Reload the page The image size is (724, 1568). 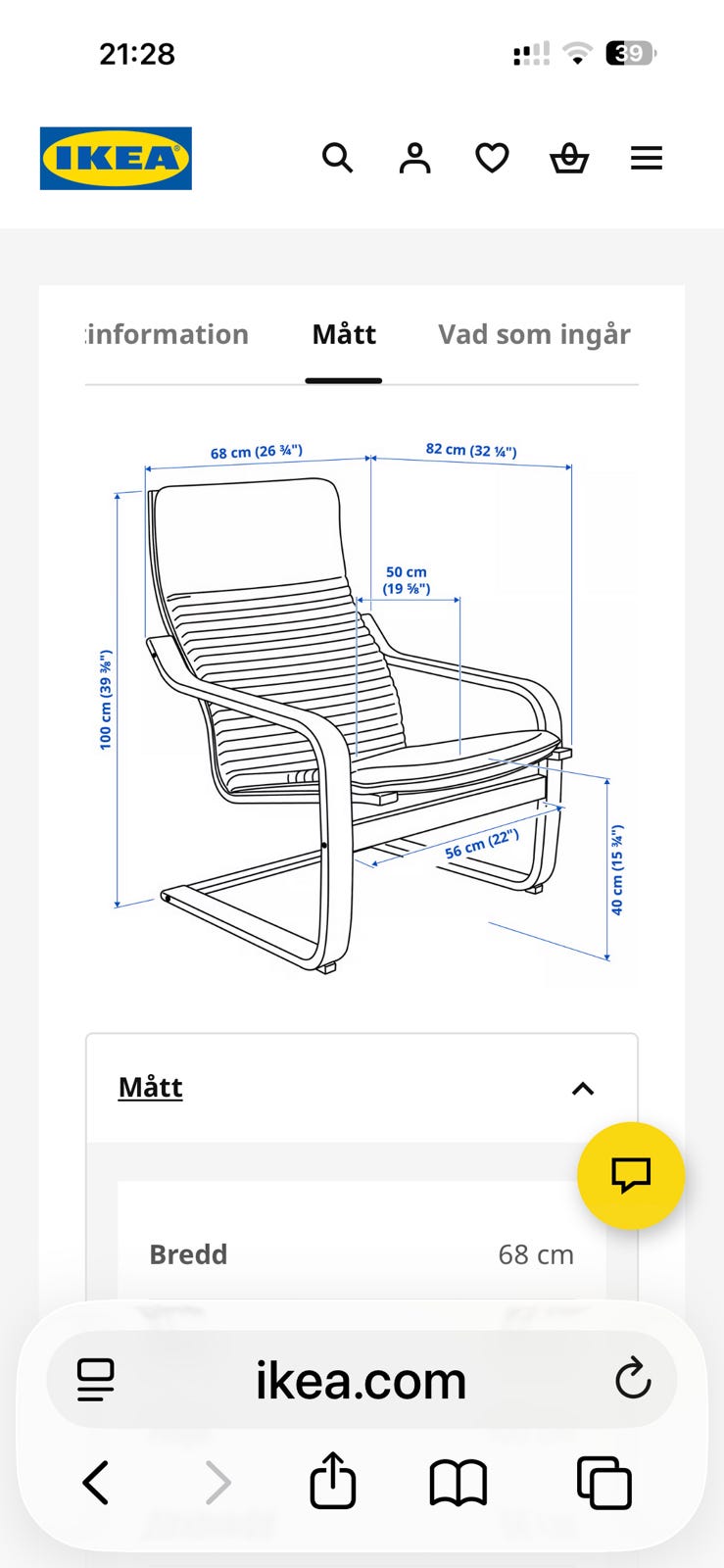tap(633, 1380)
